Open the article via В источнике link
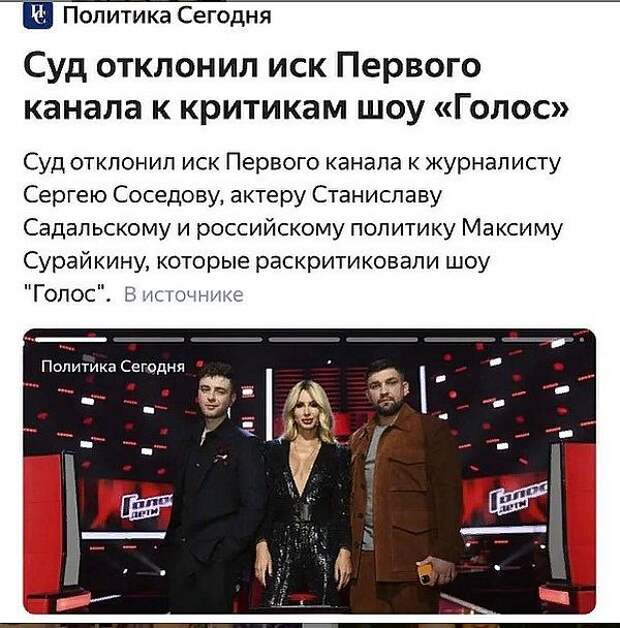Viewport: 620px width, 628px height. coord(183,295)
